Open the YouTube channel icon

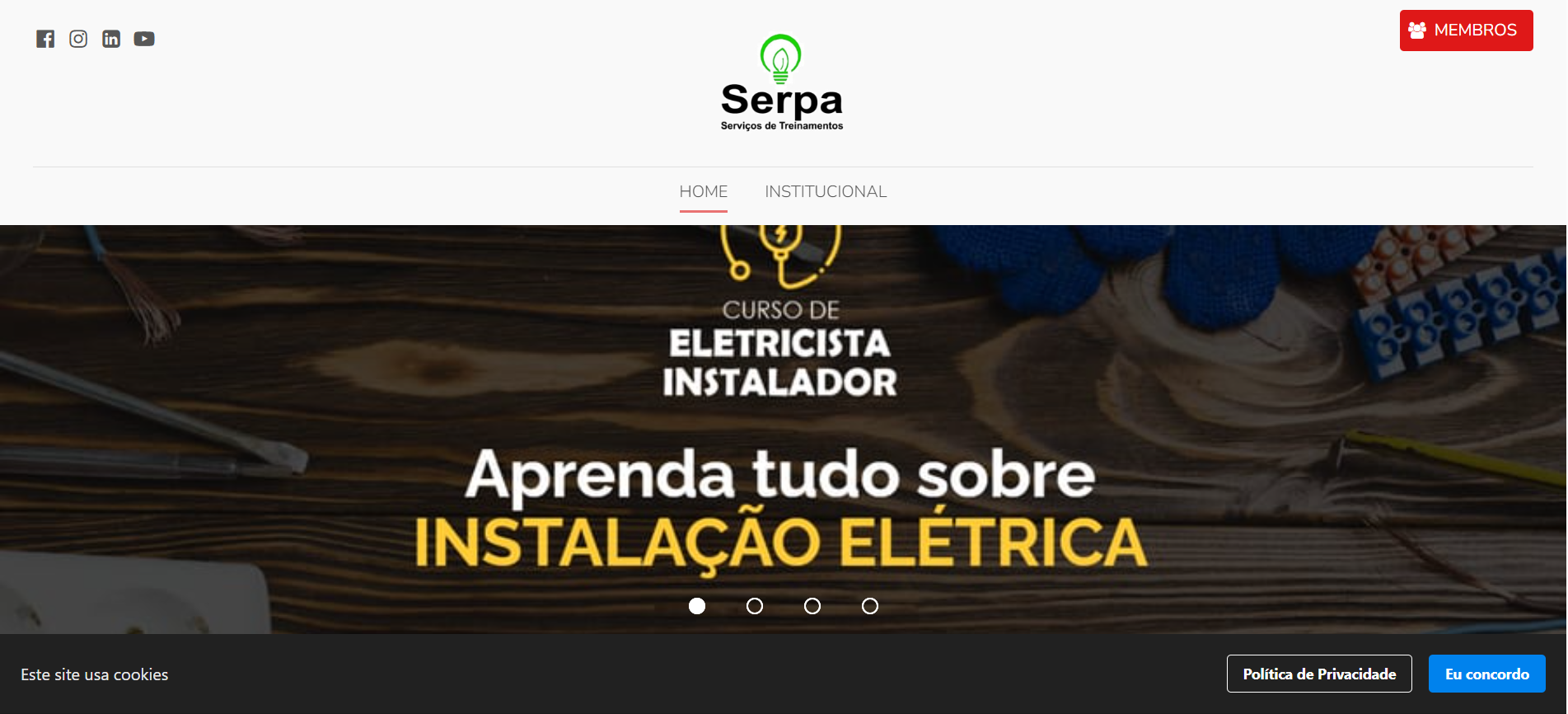point(144,39)
